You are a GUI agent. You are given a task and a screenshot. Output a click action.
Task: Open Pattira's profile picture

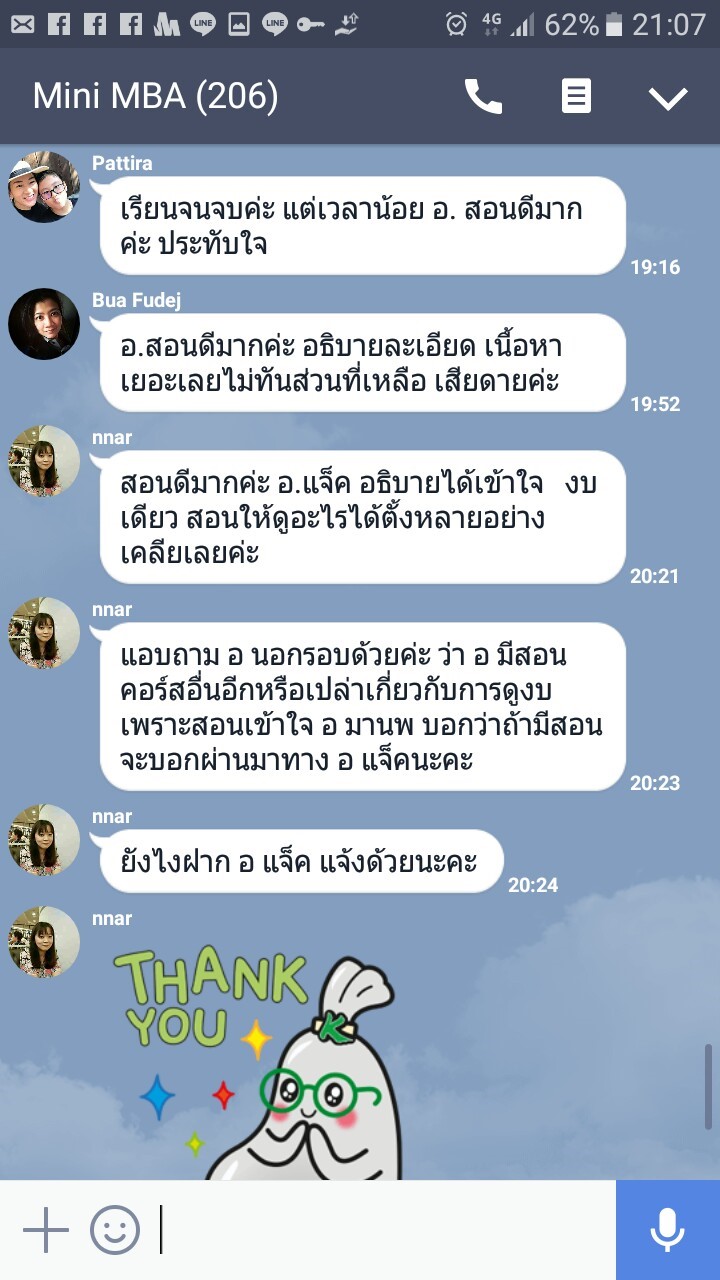[44, 187]
